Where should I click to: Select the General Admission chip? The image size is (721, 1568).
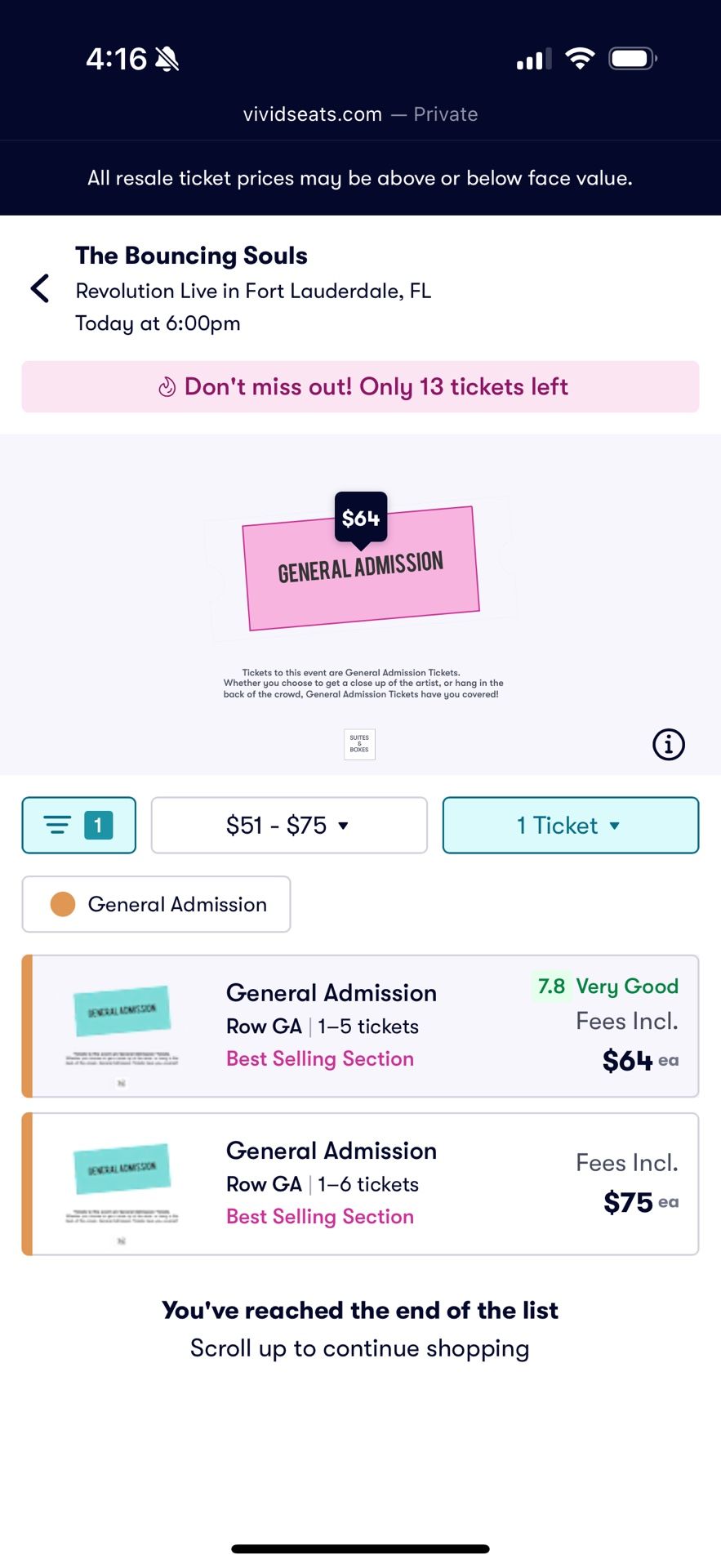click(x=156, y=904)
